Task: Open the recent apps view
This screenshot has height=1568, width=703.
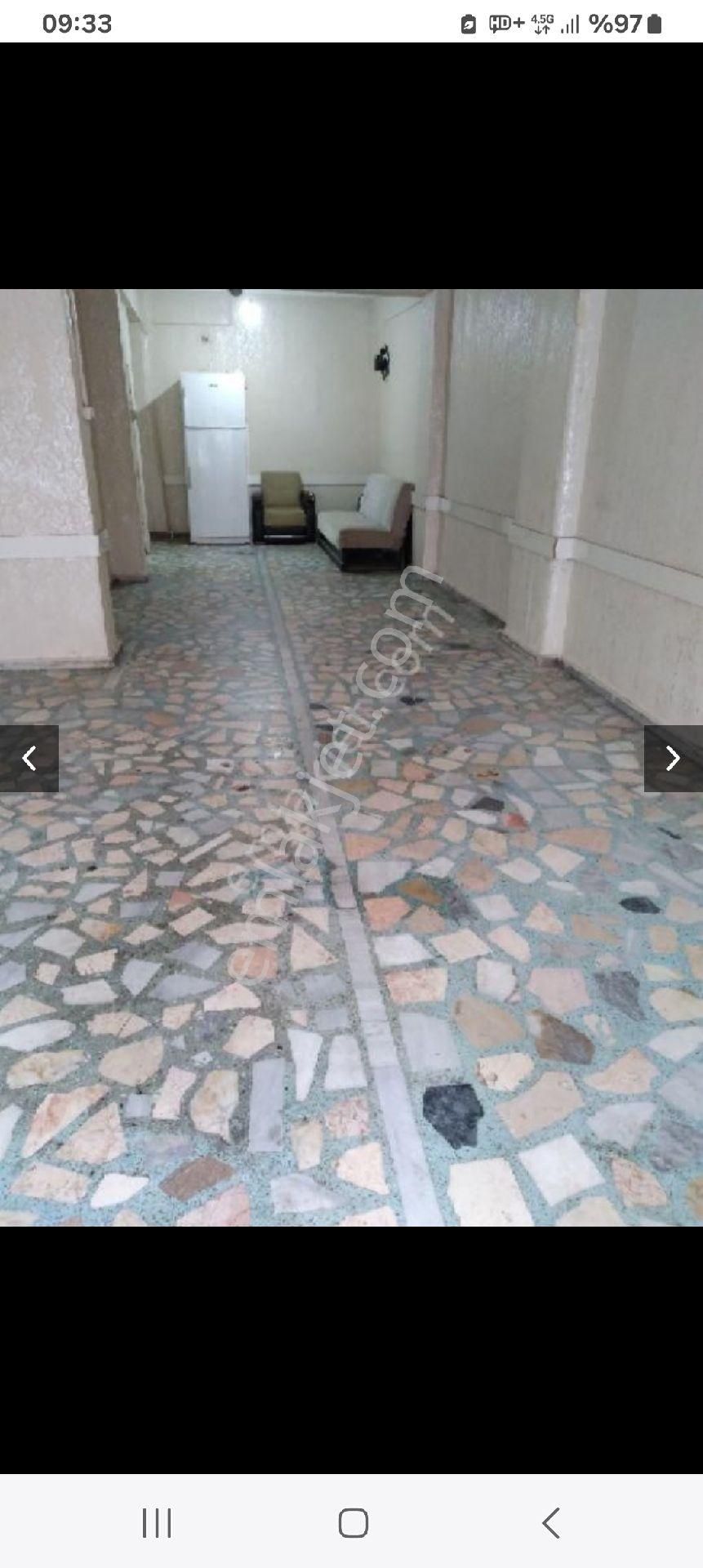Action: [157, 1523]
